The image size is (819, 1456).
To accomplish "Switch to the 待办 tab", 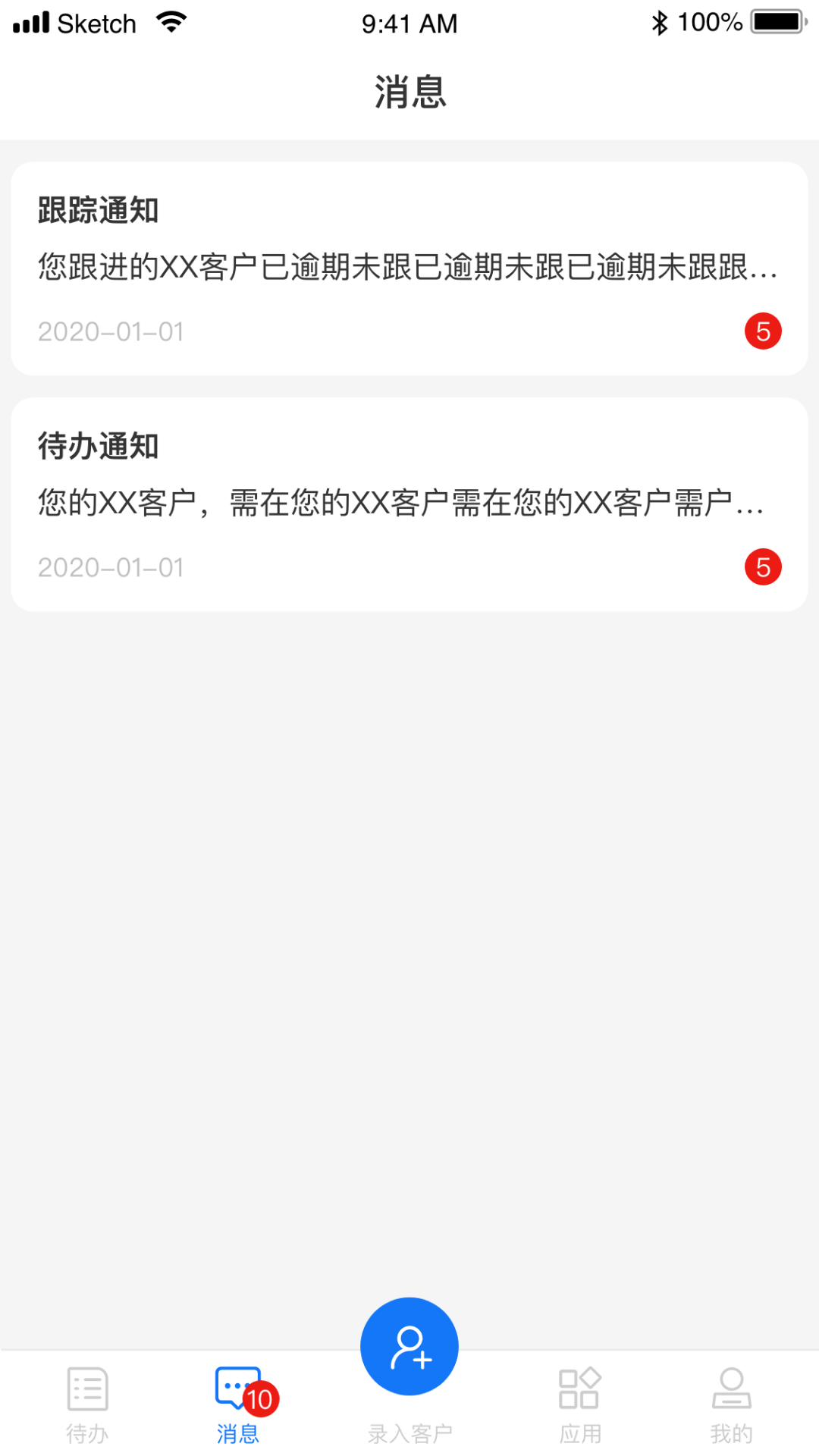I will click(87, 1403).
